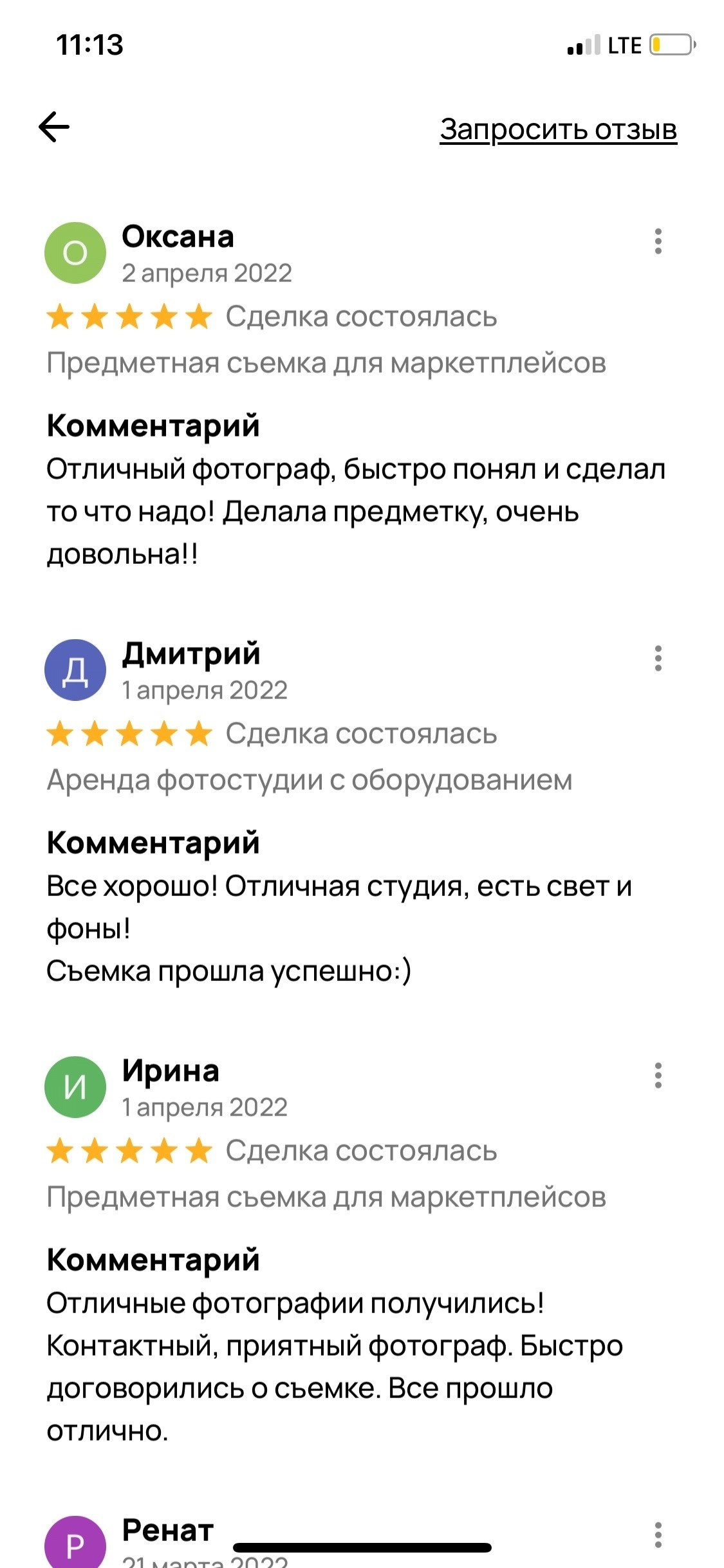Open Оксана's profile avatar

(74, 252)
